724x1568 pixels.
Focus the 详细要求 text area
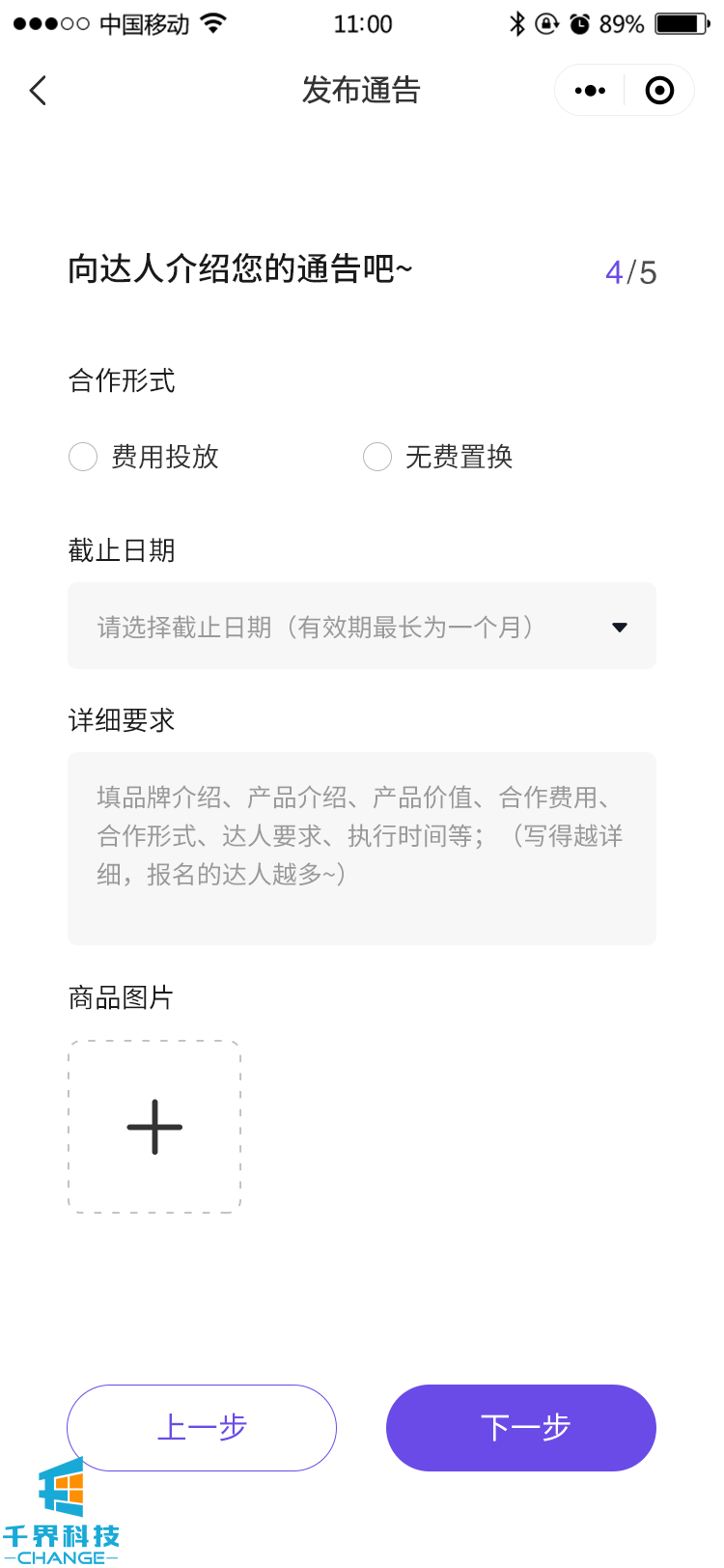tap(361, 848)
